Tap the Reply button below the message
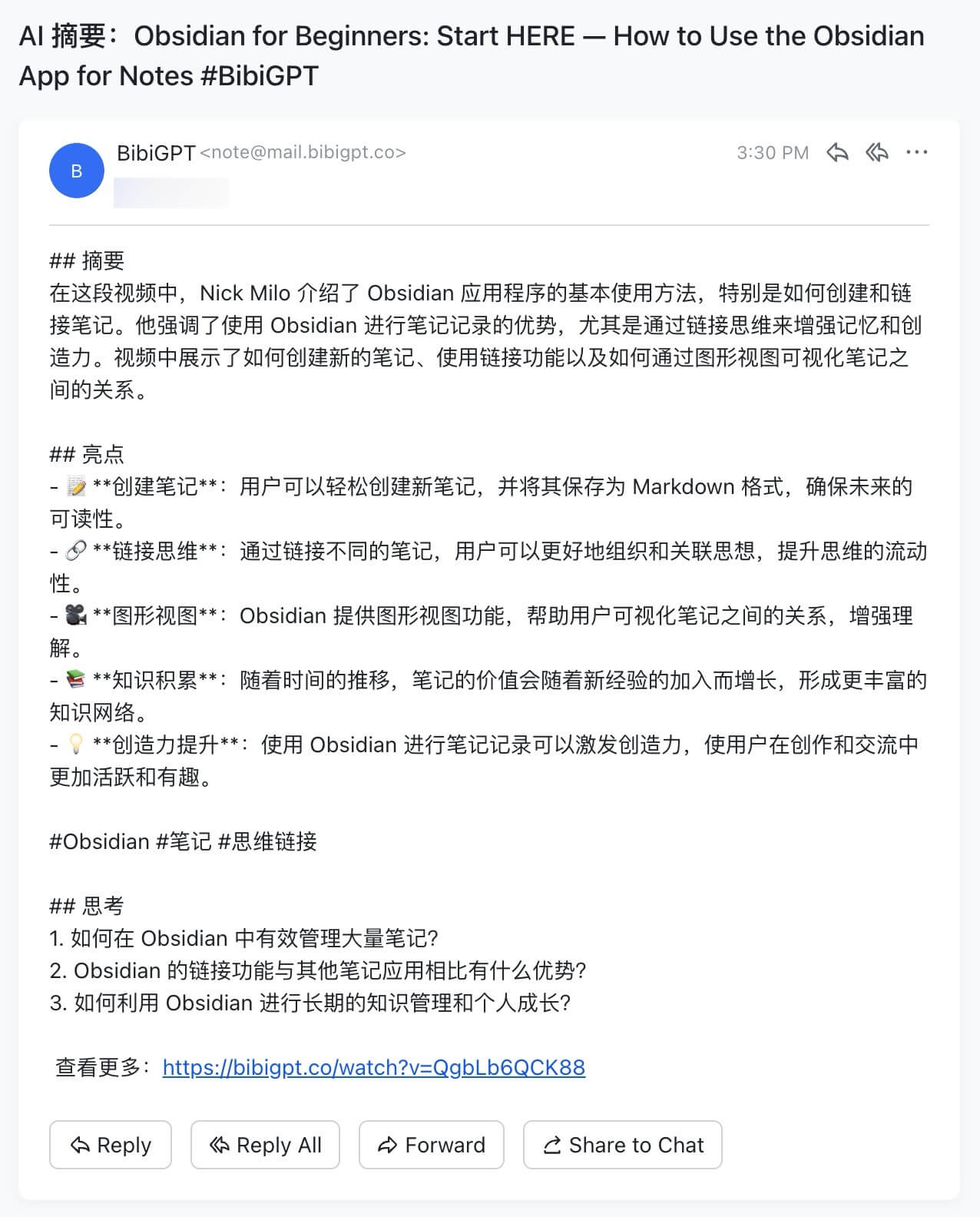The image size is (980, 1217). click(x=111, y=1145)
